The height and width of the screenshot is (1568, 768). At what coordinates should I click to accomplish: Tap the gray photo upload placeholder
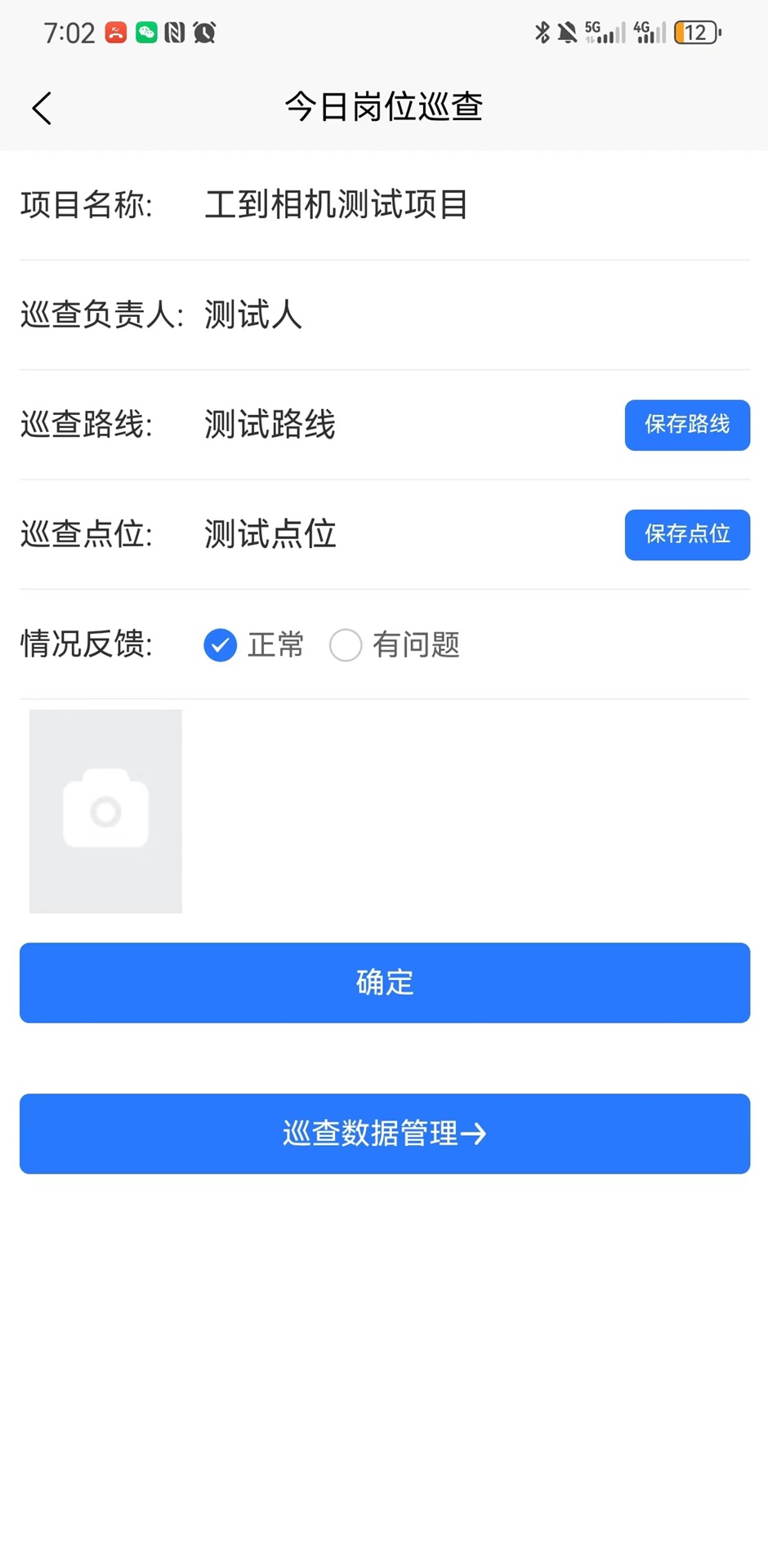[x=105, y=811]
